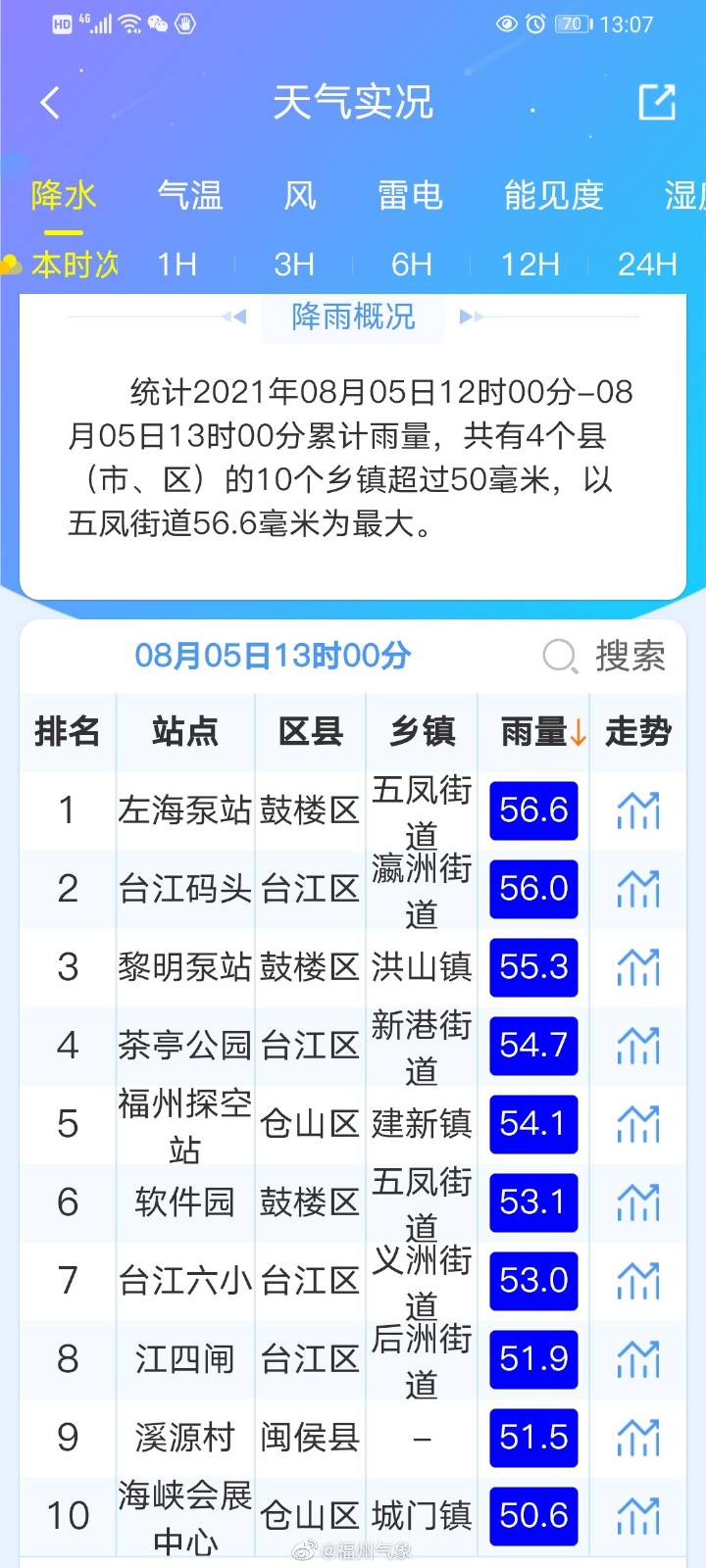706x1568 pixels.
Task: Select the 1H rainfall period
Action: (x=177, y=265)
